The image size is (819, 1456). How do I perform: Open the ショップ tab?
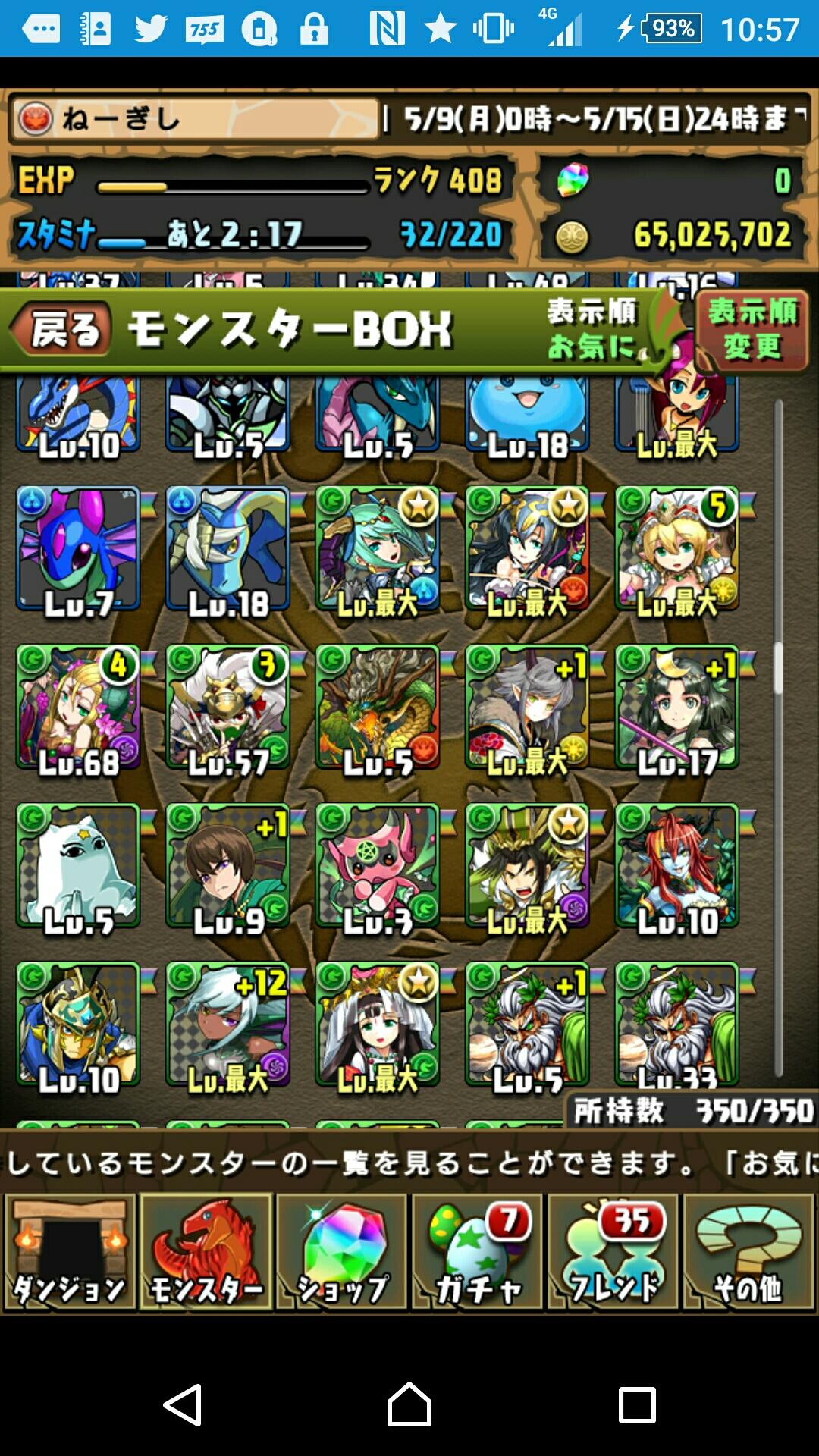[x=342, y=1253]
